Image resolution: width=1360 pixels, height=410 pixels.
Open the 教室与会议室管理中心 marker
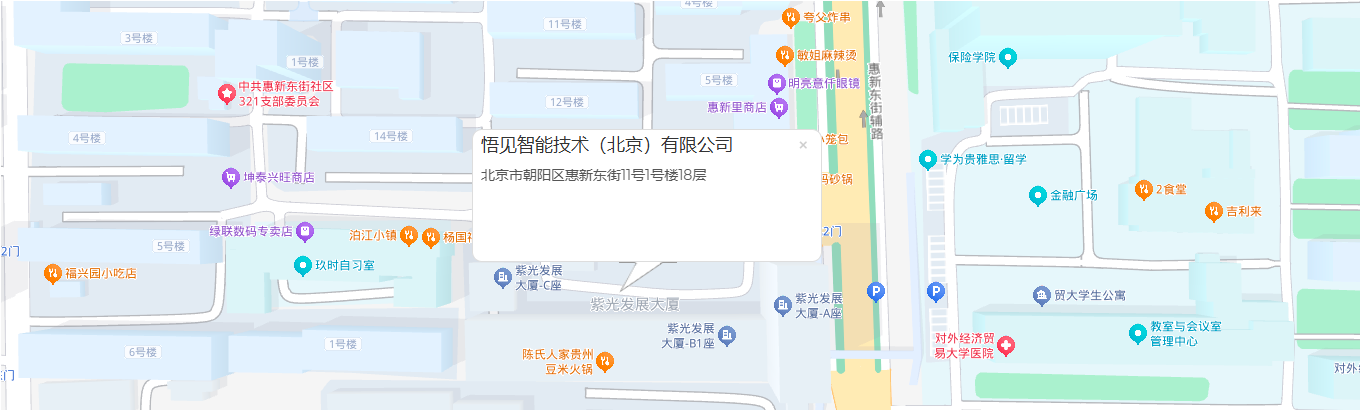(x=1136, y=333)
